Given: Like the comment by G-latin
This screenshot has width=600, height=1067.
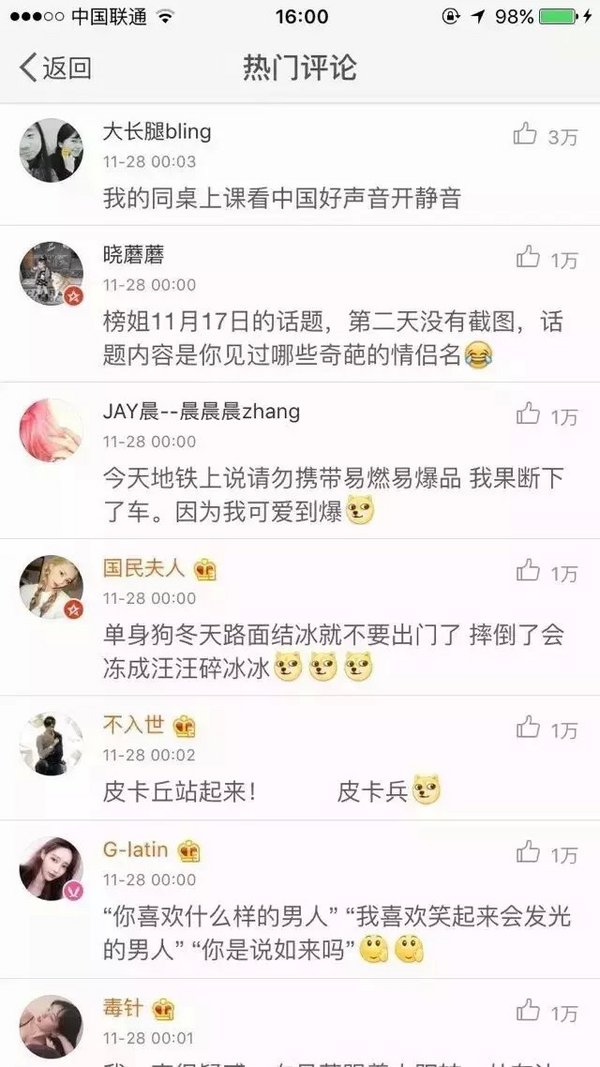Looking at the screenshot, I should coord(528,853).
